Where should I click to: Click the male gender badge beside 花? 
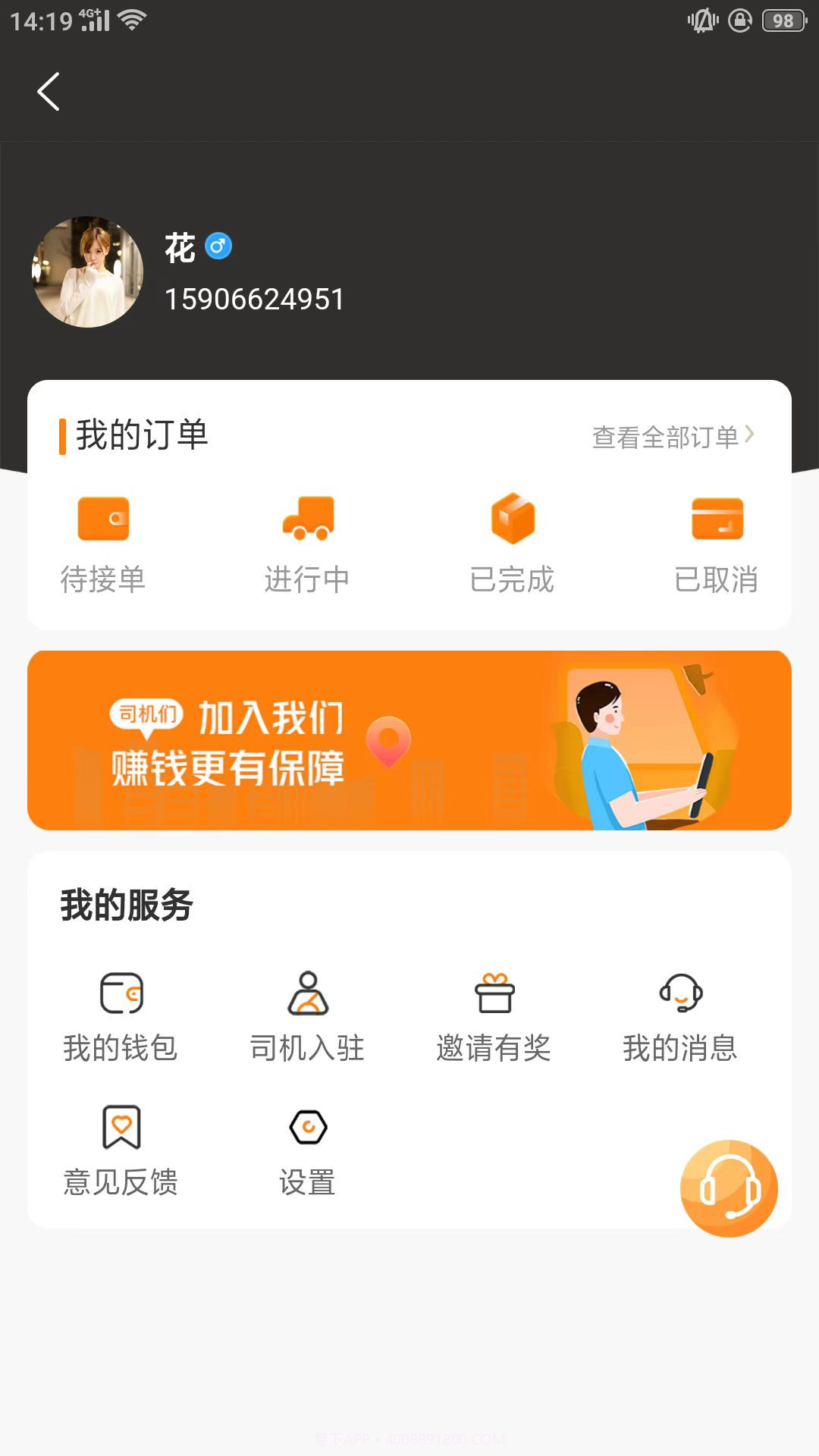tap(219, 246)
